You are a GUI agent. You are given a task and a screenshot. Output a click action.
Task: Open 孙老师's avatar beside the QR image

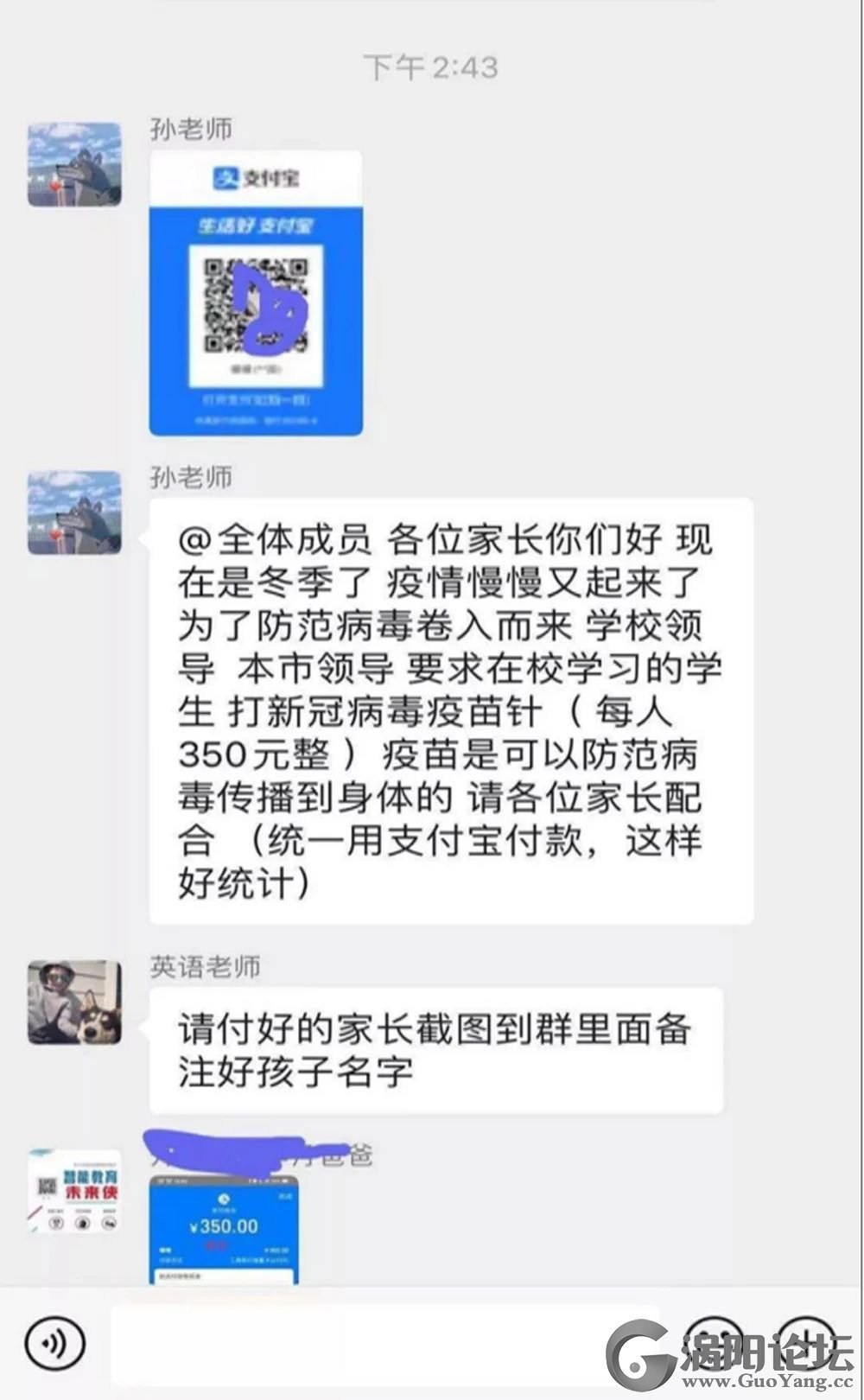coord(74,165)
